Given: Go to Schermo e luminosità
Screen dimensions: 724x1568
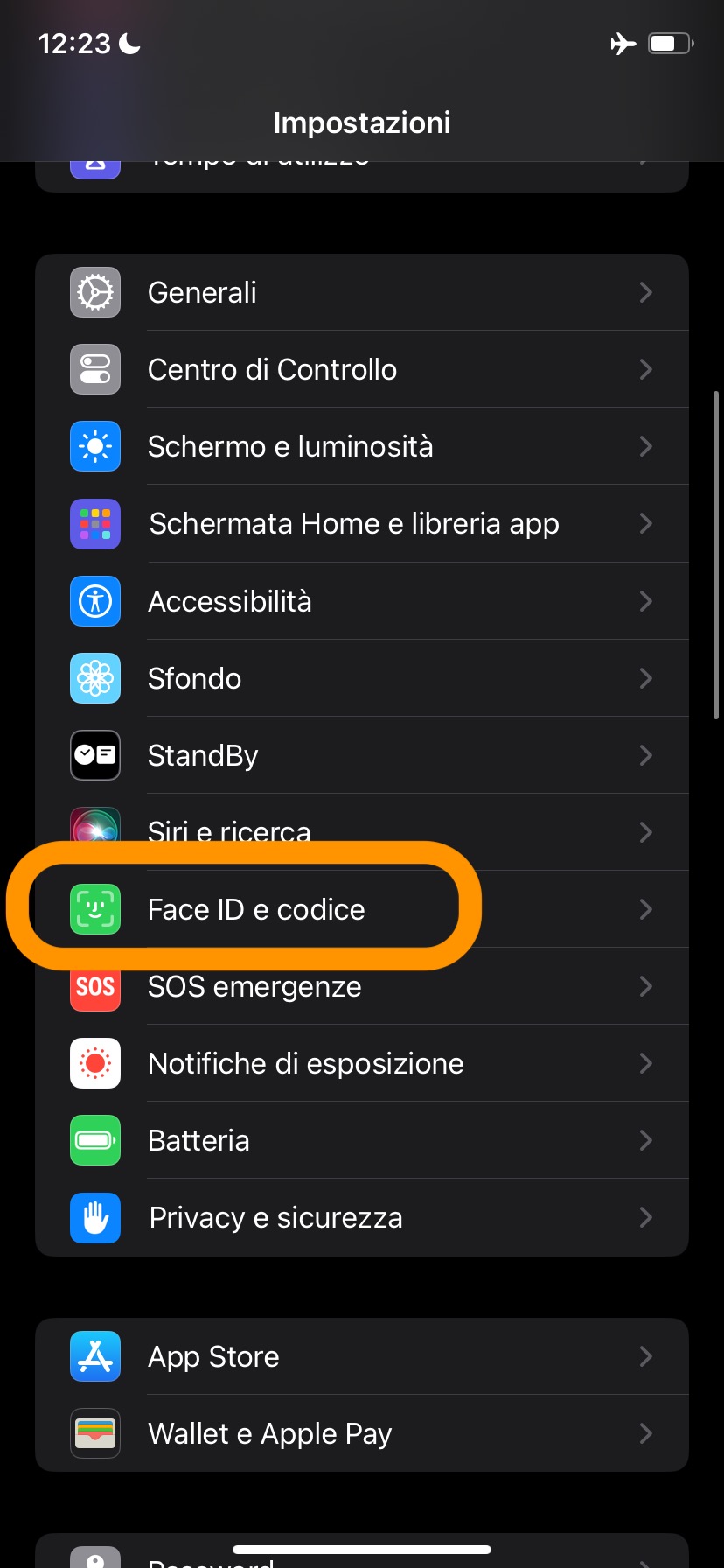Looking at the screenshot, I should [x=362, y=446].
